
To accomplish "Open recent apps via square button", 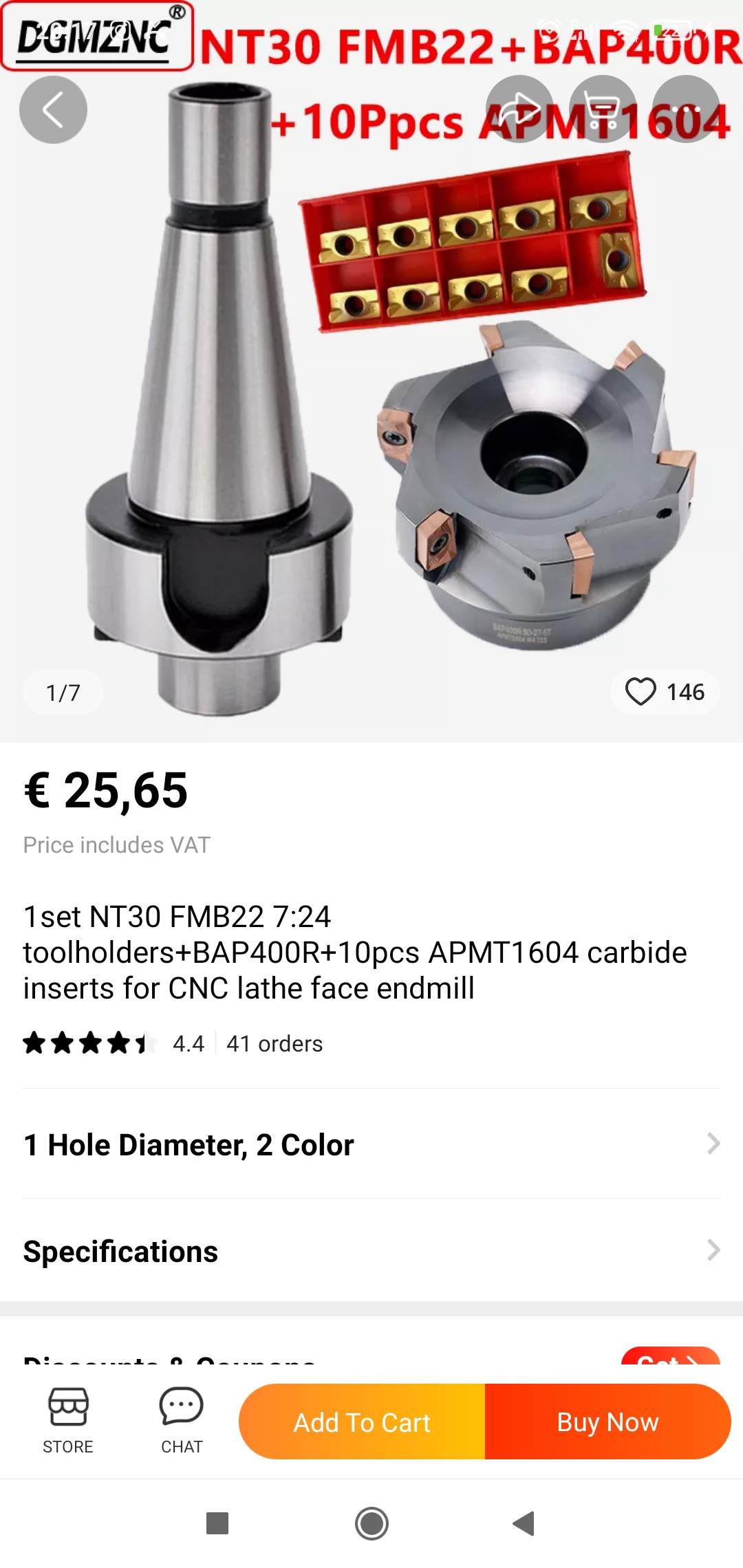I will click(x=217, y=1523).
